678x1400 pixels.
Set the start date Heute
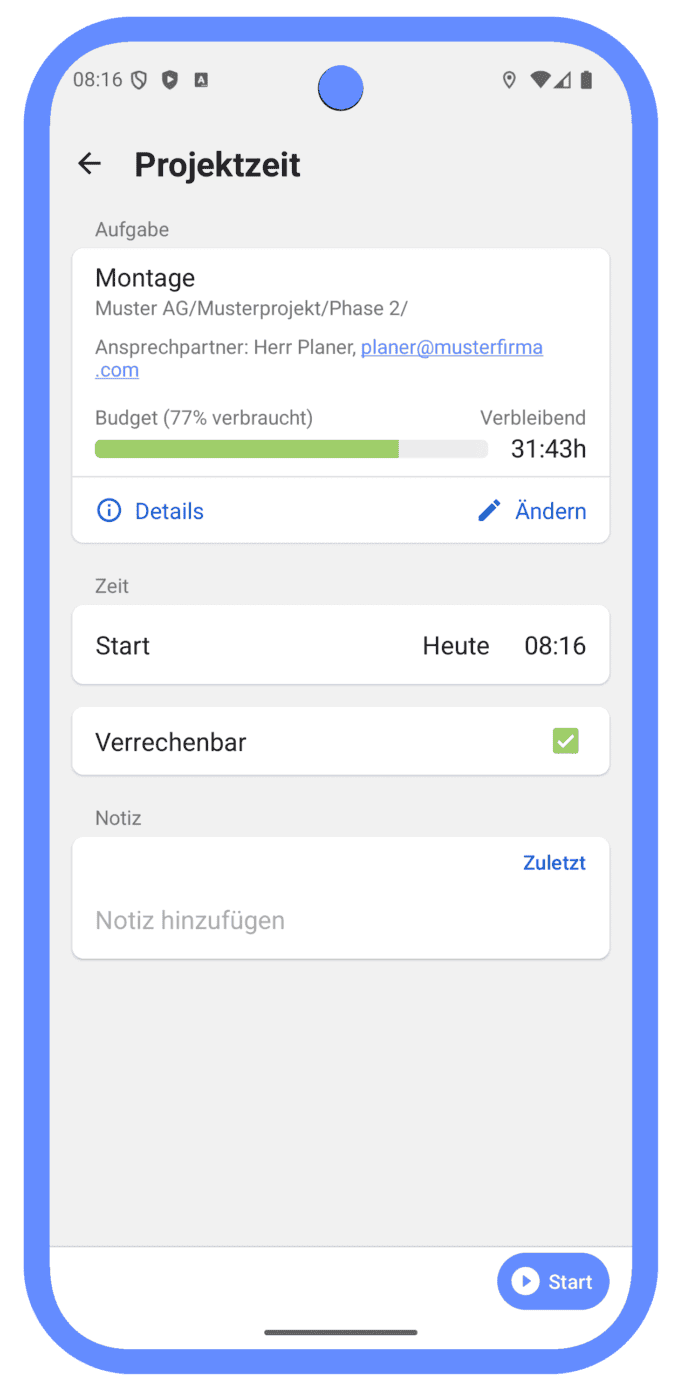[456, 646]
